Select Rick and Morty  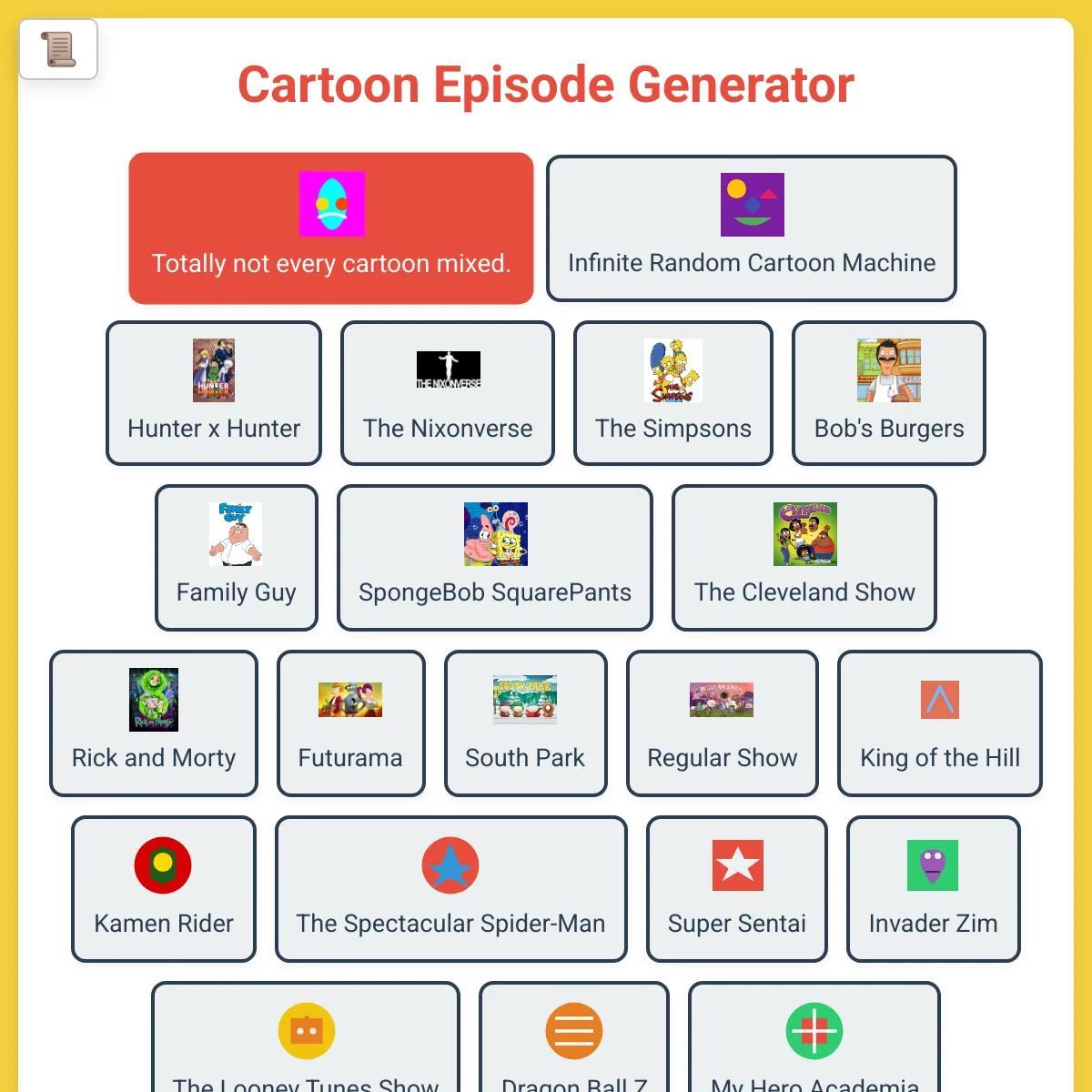154,723
